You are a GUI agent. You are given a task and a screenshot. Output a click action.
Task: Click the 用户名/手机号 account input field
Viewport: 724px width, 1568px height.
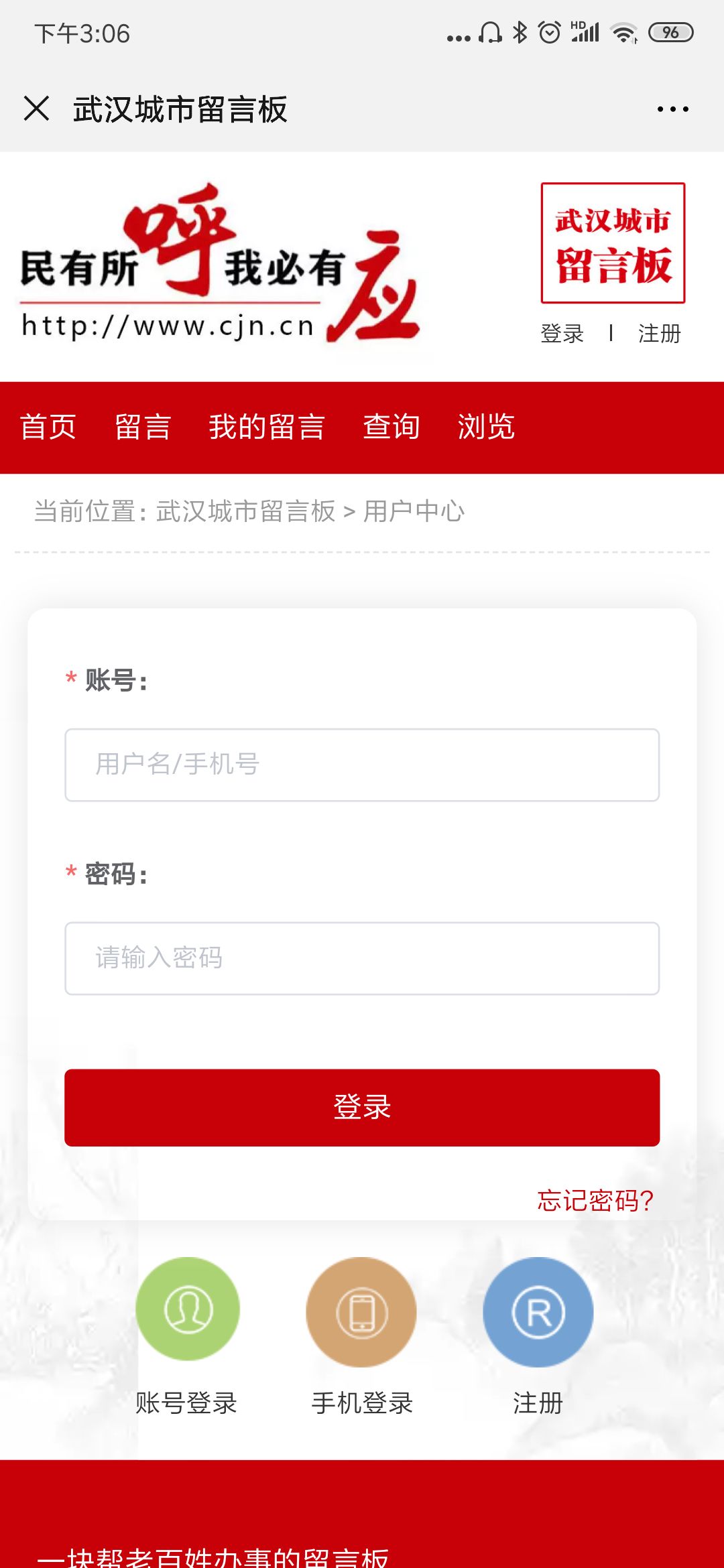[361, 764]
